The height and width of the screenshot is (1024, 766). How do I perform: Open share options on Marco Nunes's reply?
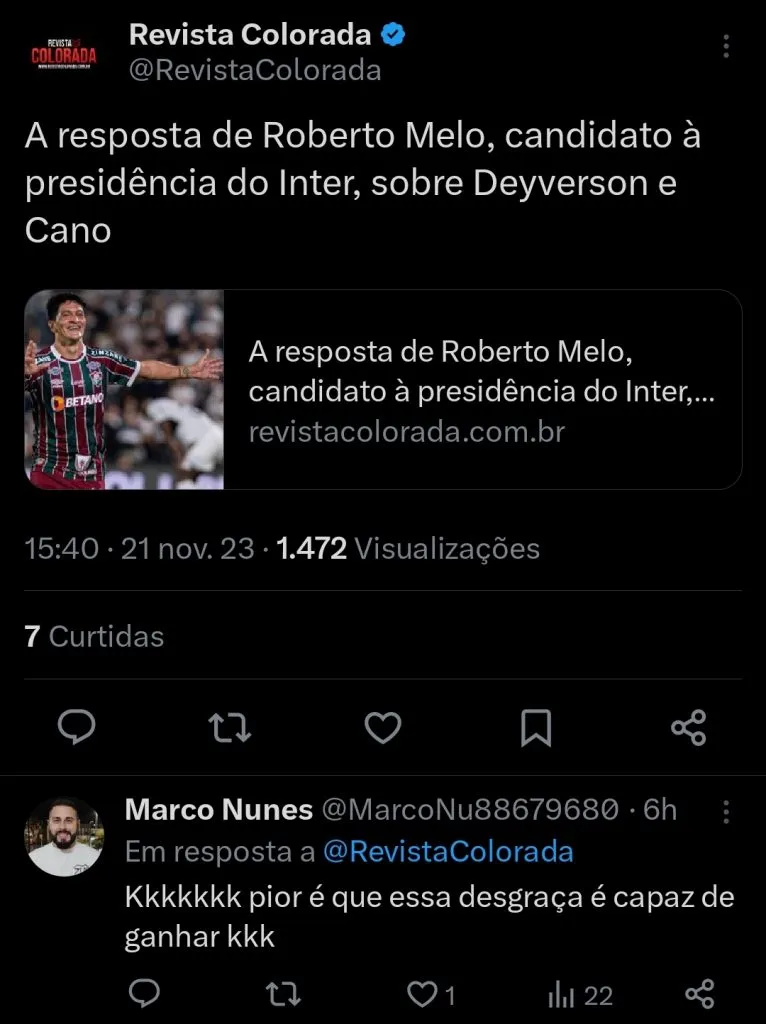coord(700,995)
